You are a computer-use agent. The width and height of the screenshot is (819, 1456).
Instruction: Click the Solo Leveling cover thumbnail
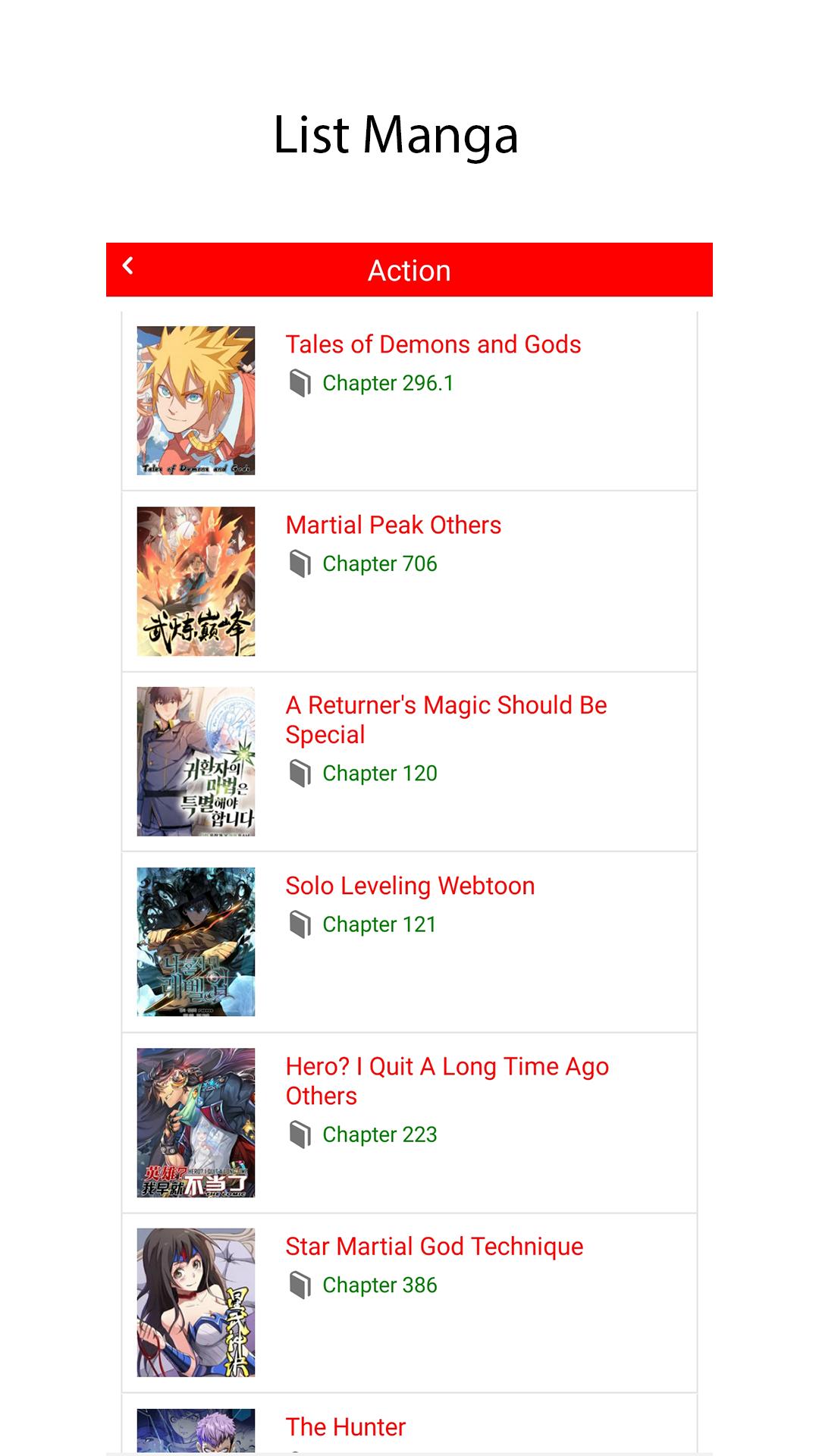pos(196,940)
